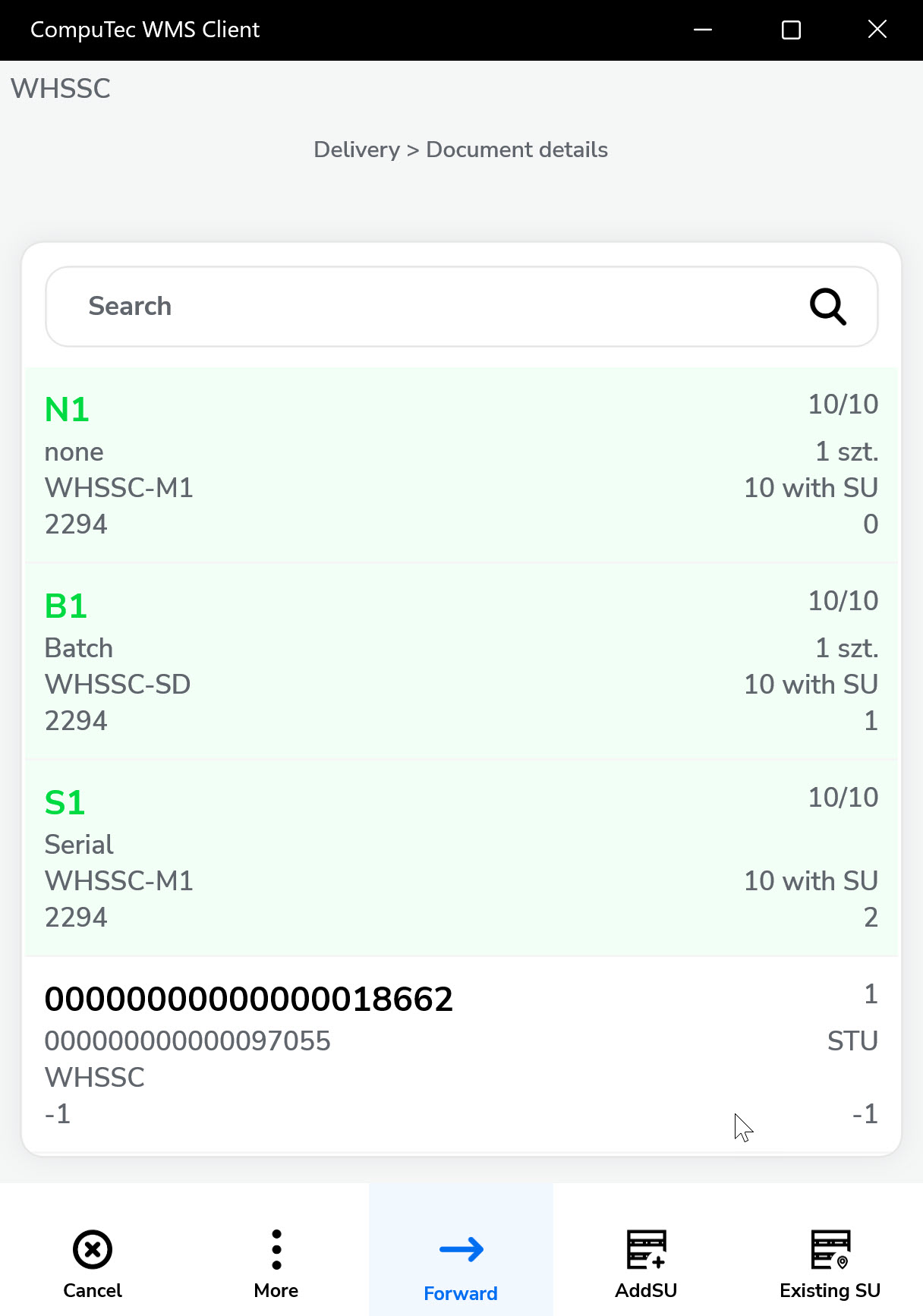The width and height of the screenshot is (923, 1316).
Task: Tap the magnifier search icon
Action: [x=827, y=307]
